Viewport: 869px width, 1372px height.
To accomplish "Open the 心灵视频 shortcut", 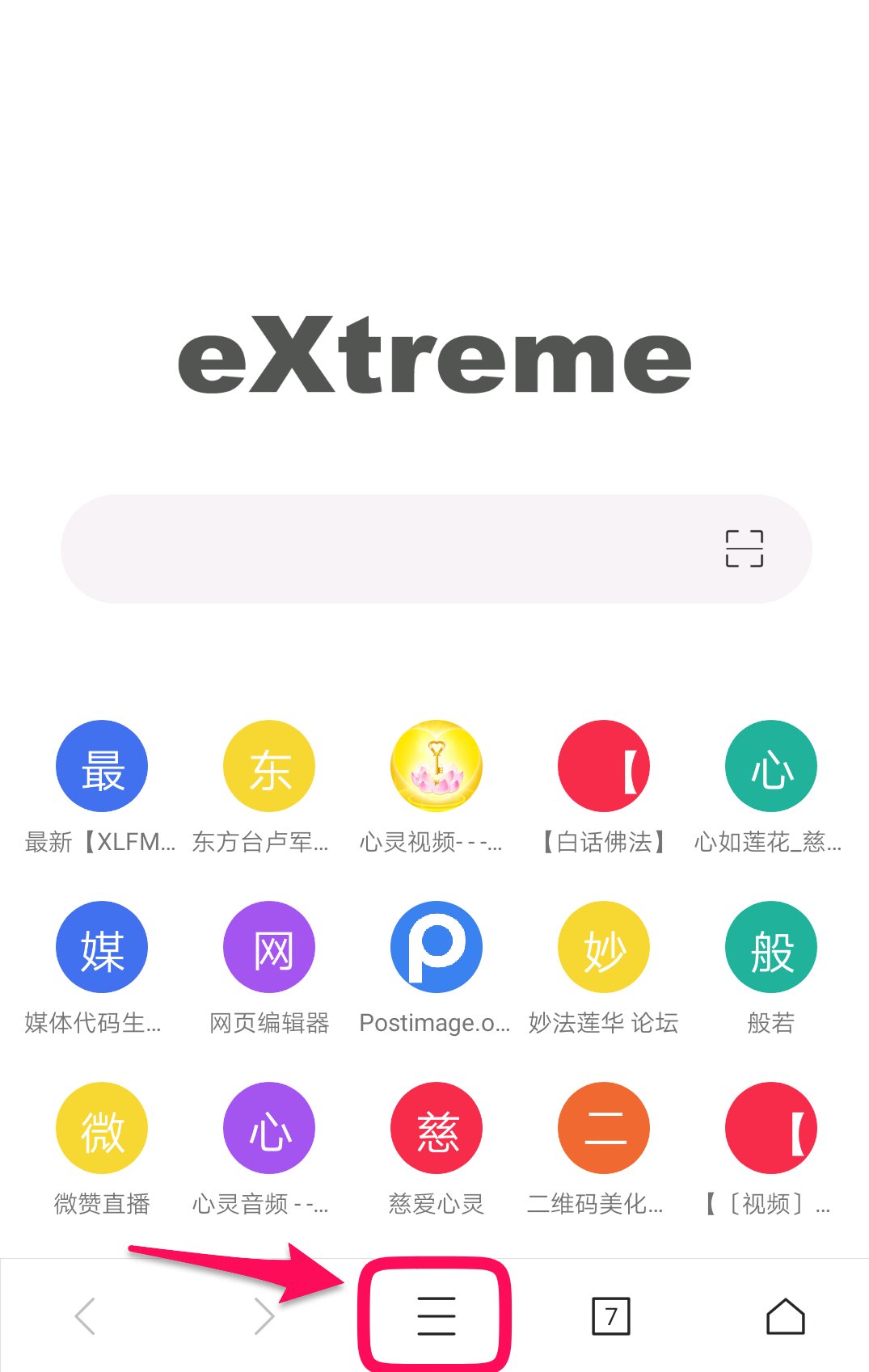I will 437,766.
